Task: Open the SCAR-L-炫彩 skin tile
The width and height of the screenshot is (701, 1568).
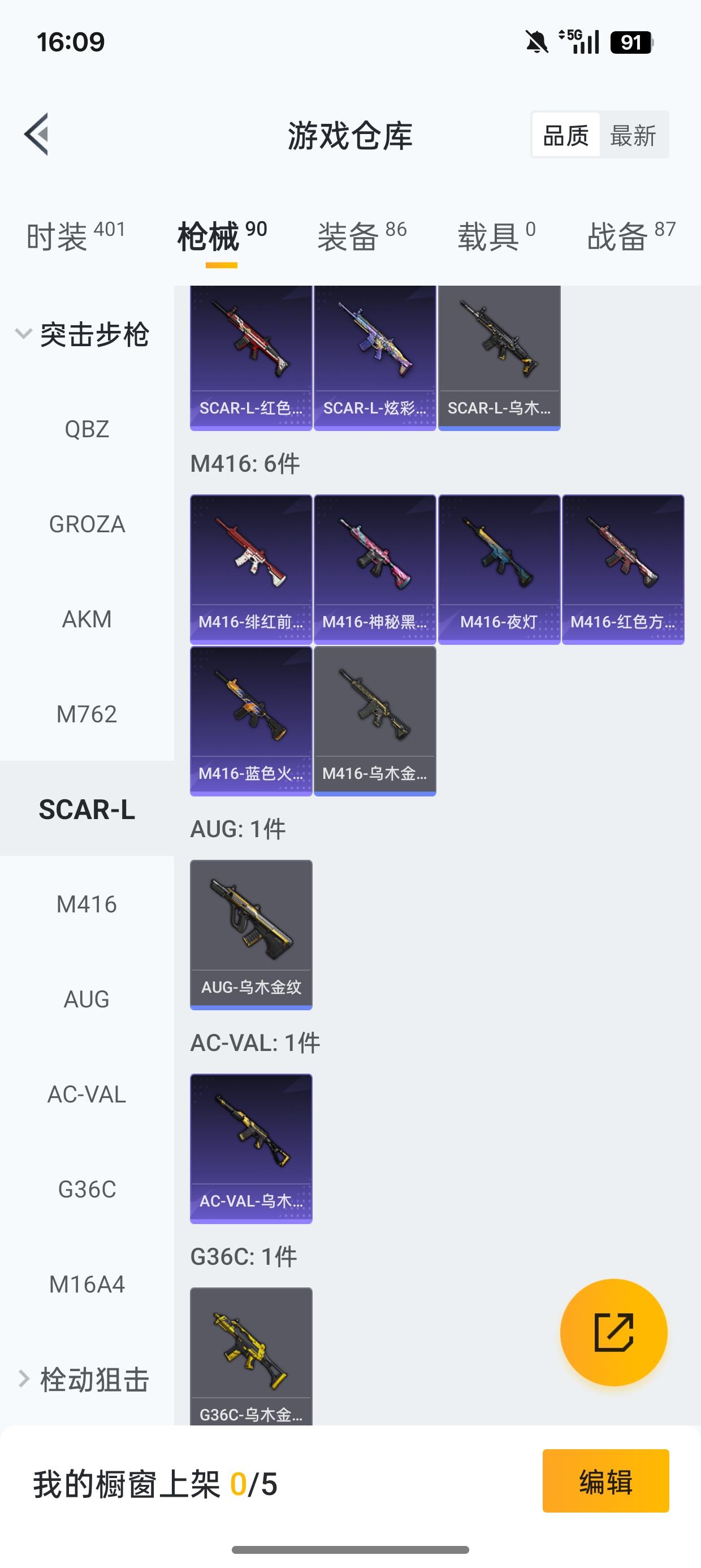Action: 375,358
